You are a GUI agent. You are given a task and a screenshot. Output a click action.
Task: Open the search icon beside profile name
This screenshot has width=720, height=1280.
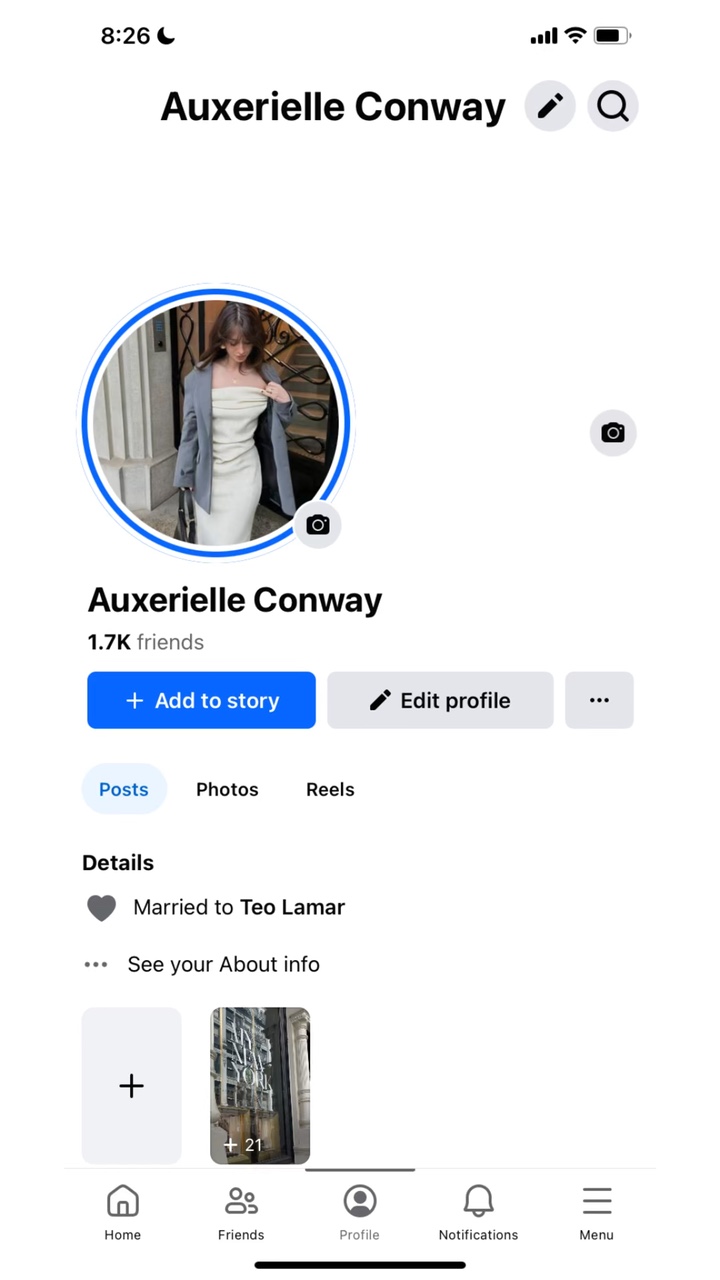(x=612, y=106)
